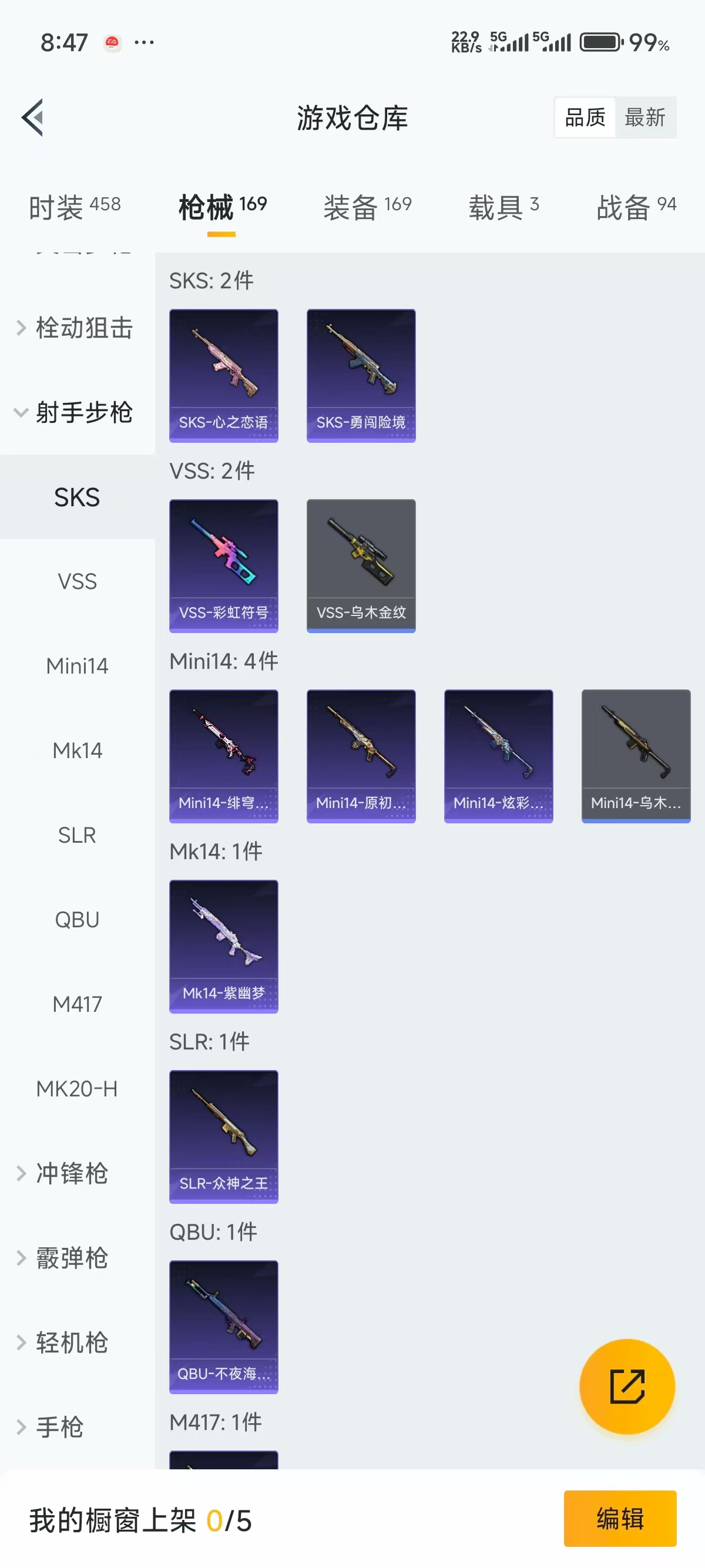The image size is (705, 1568).
Task: Select MK20-H in the sidebar
Action: coord(78,1088)
